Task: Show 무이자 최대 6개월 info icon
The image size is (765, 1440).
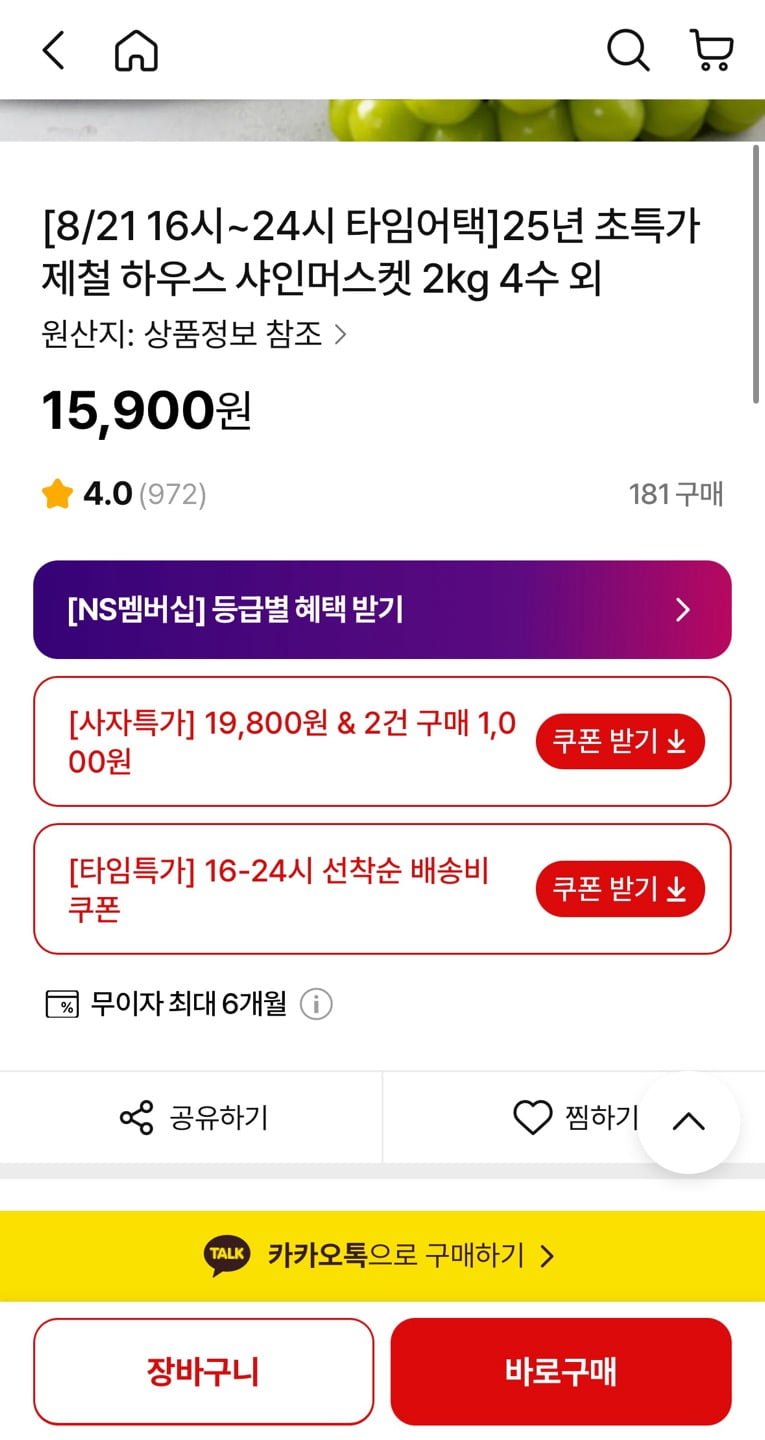Action: point(316,1004)
